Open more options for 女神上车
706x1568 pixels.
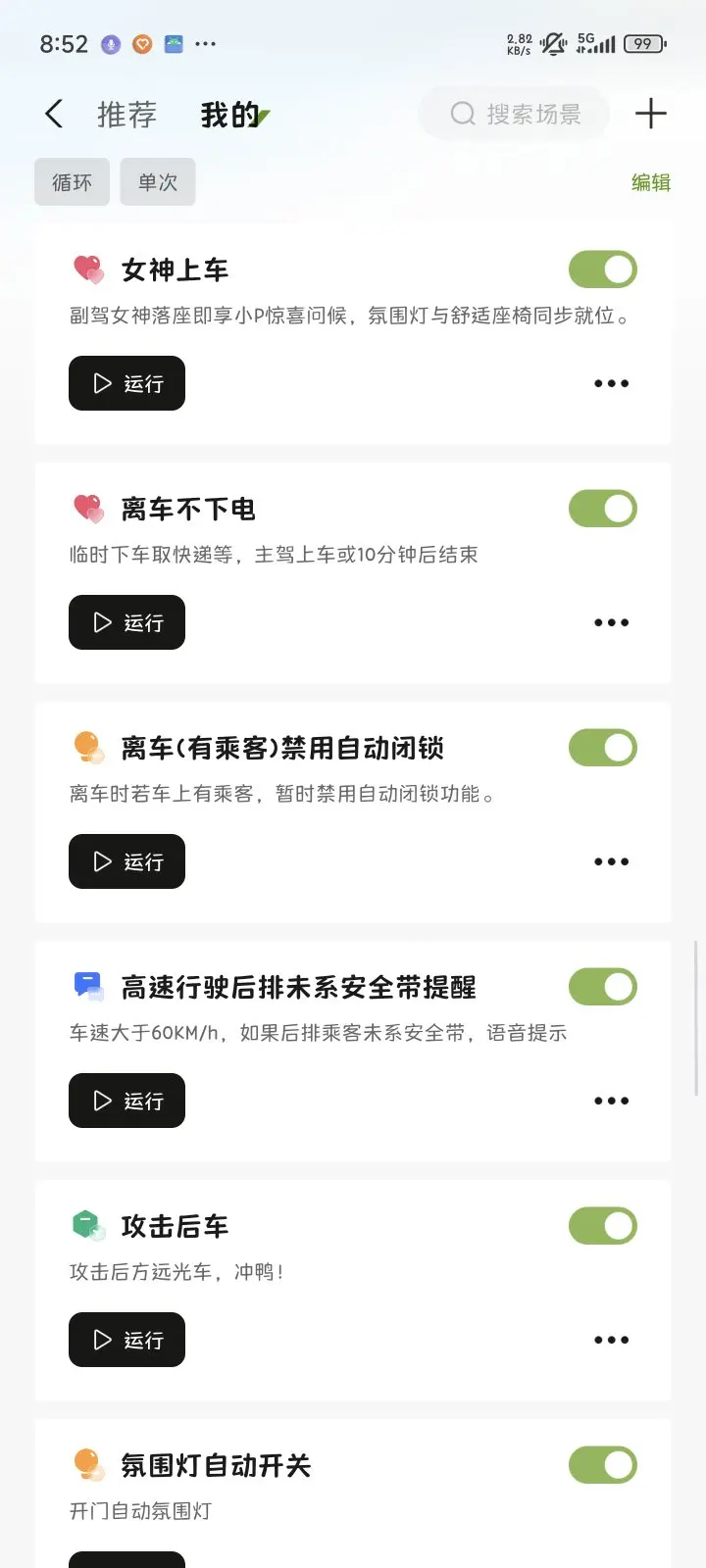[x=611, y=383]
